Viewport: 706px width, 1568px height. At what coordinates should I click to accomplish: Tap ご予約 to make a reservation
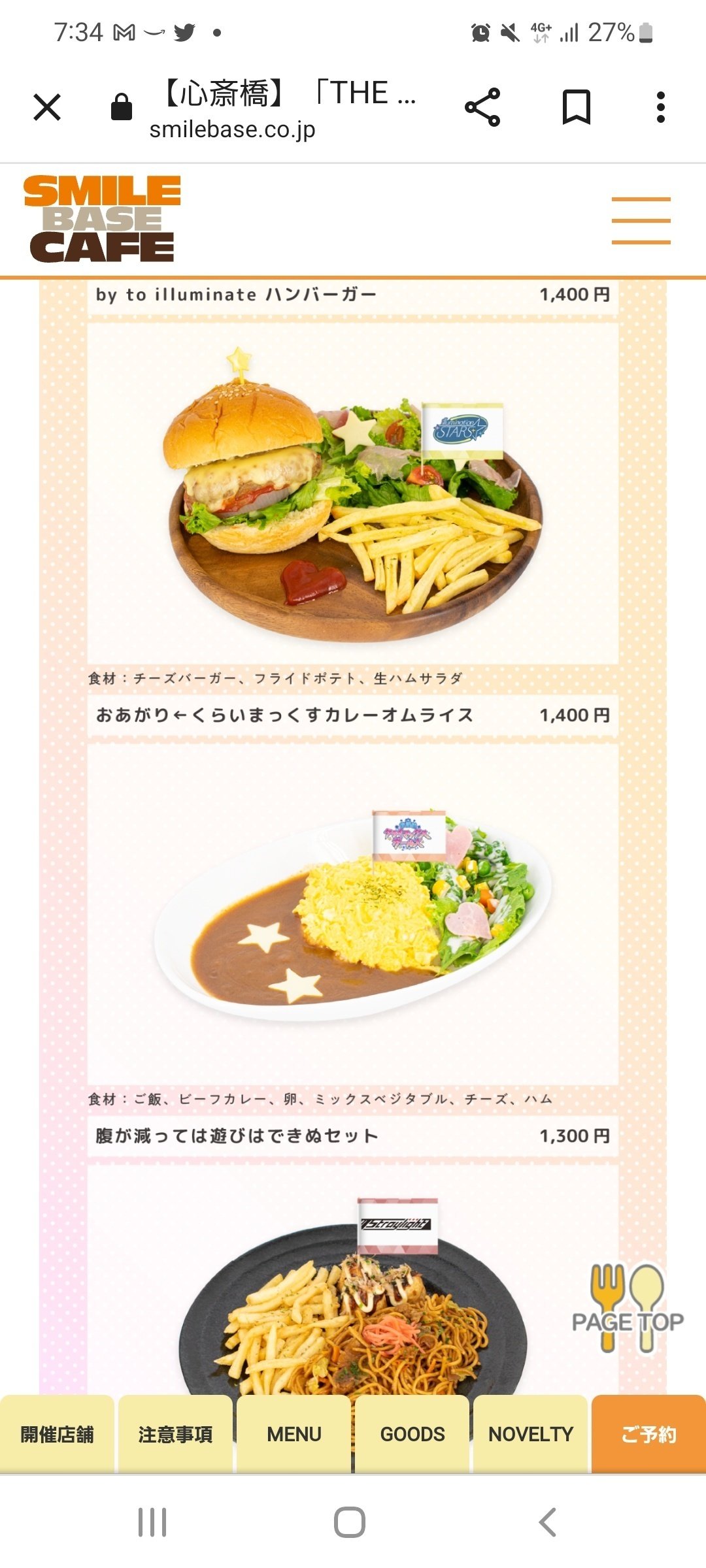click(648, 1434)
